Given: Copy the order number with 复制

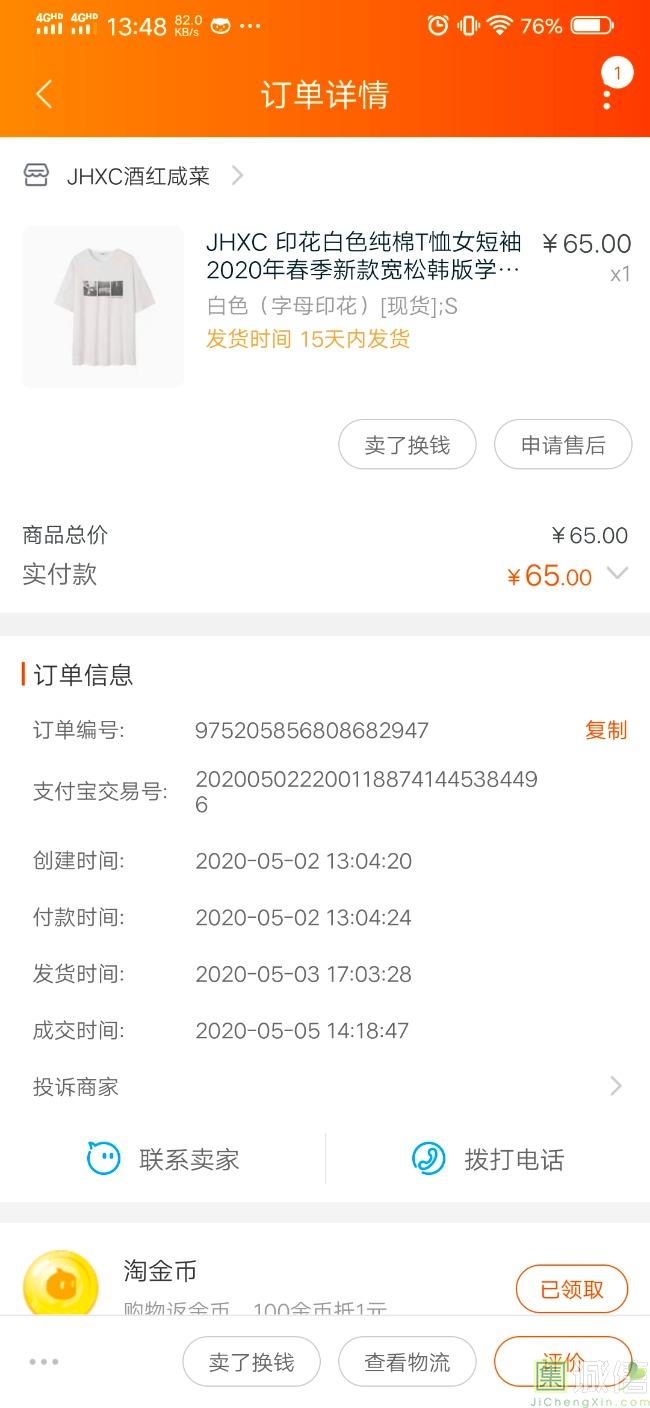Looking at the screenshot, I should point(605,730).
